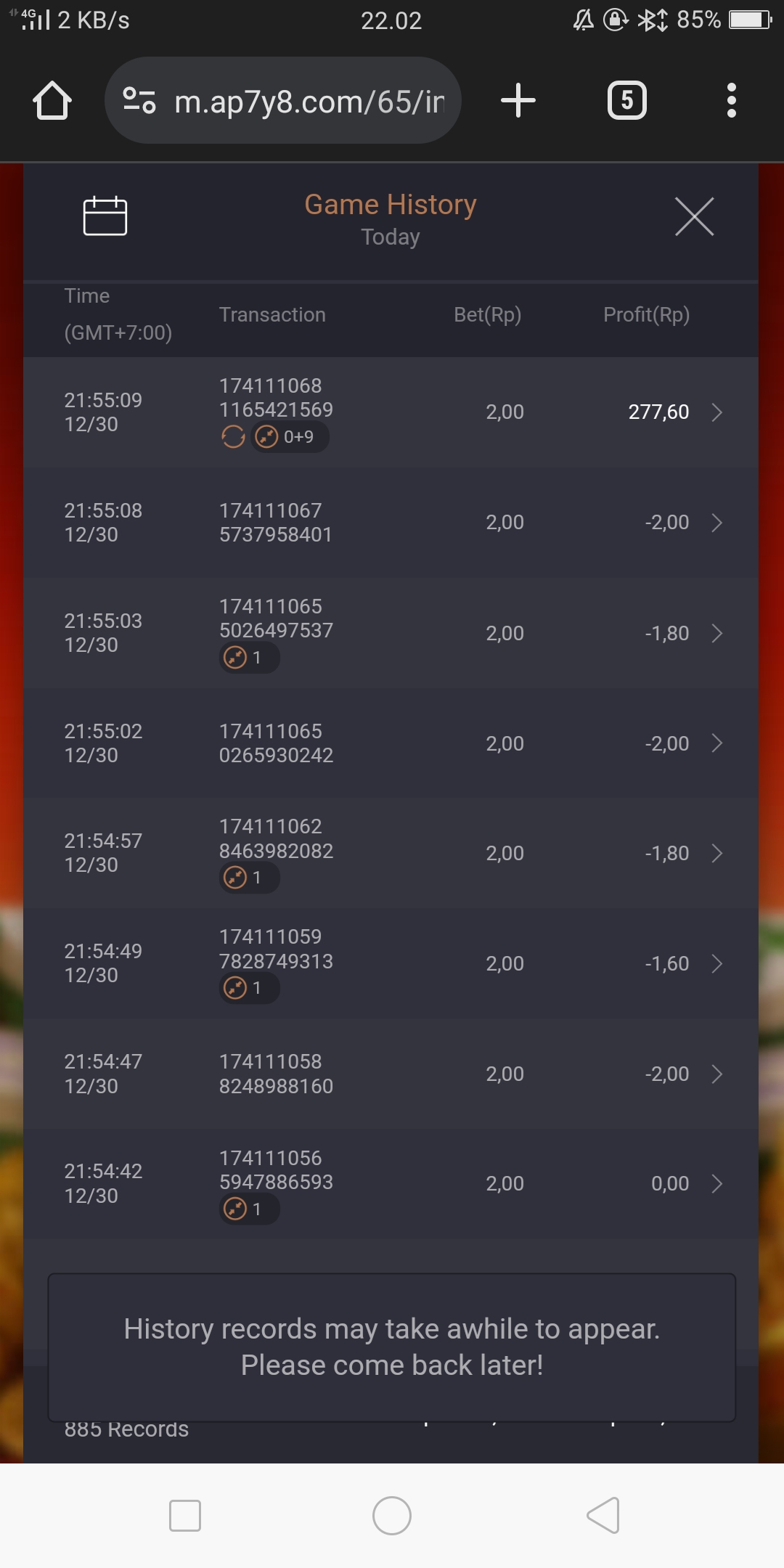The height and width of the screenshot is (1568, 784).
Task: View details of transaction ending 8248988160
Action: pyautogui.click(x=392, y=1074)
